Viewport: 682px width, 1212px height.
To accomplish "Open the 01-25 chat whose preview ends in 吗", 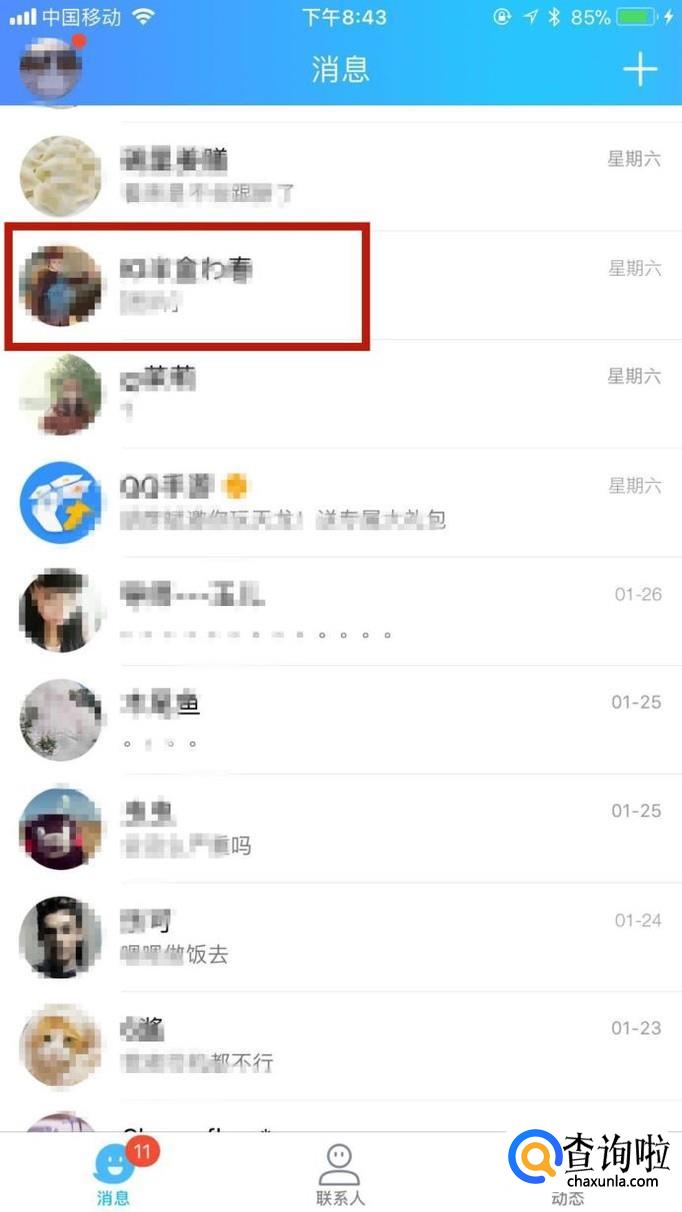I will click(340, 829).
